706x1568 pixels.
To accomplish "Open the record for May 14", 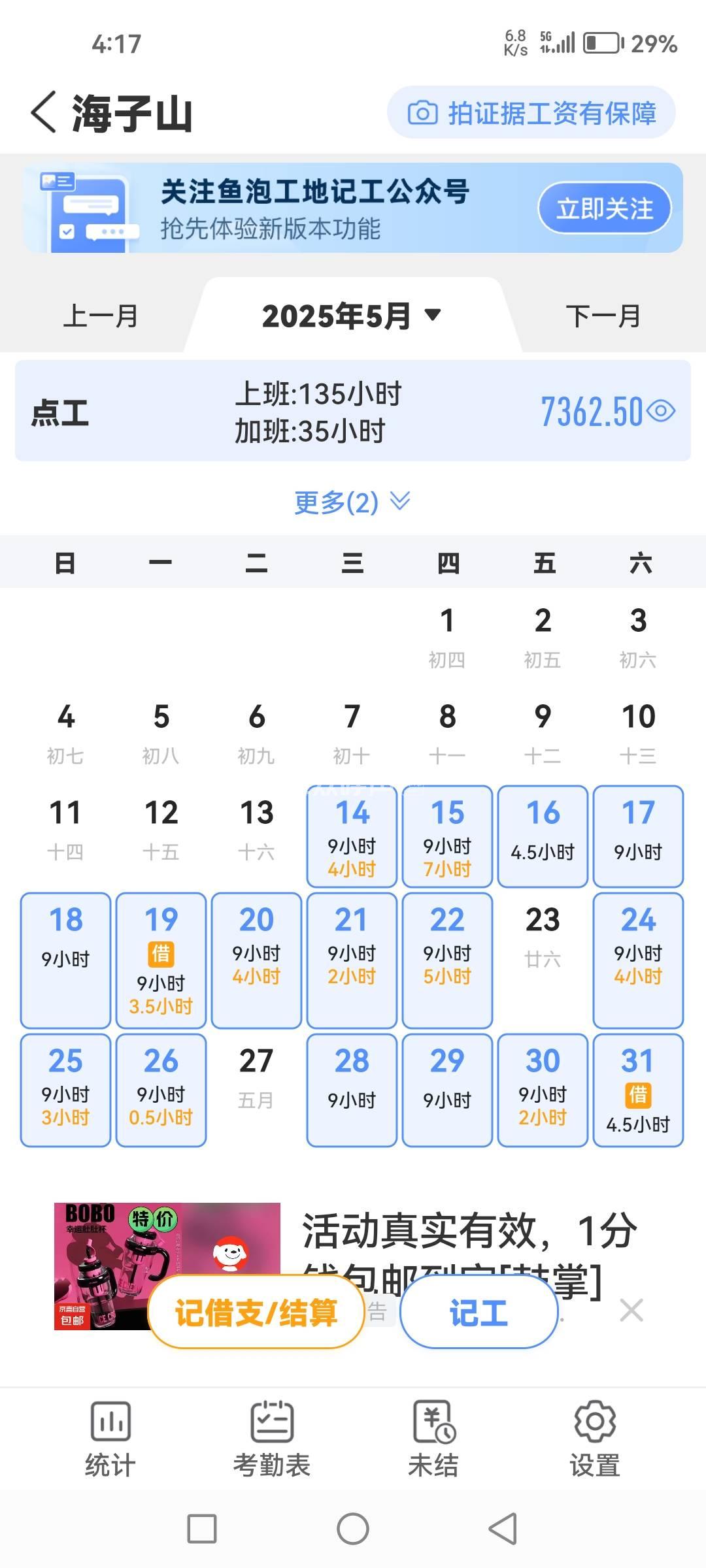I will (x=352, y=836).
